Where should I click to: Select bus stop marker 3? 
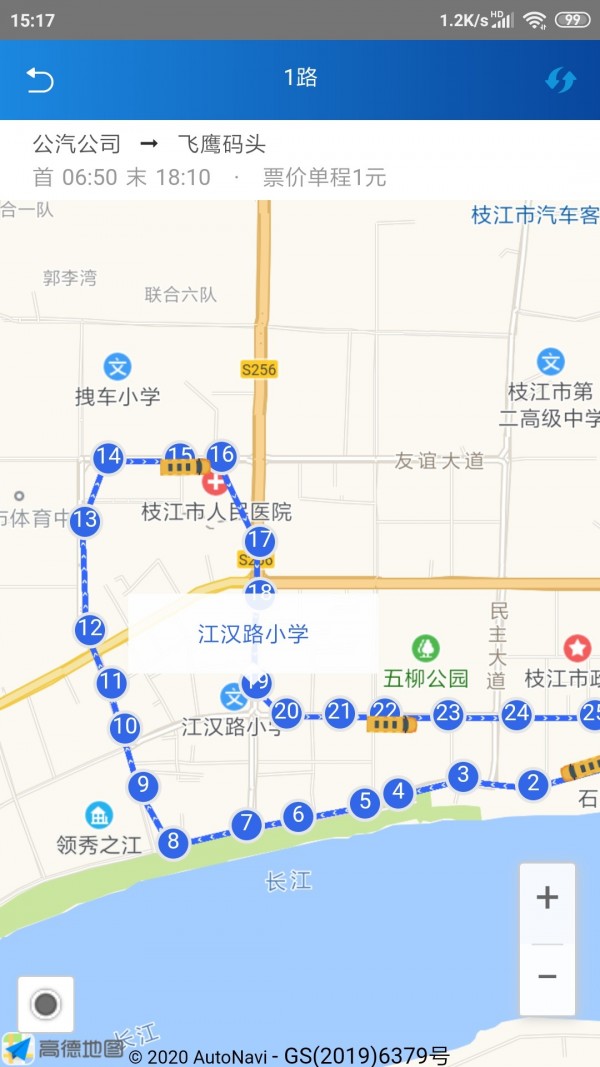coord(462,775)
